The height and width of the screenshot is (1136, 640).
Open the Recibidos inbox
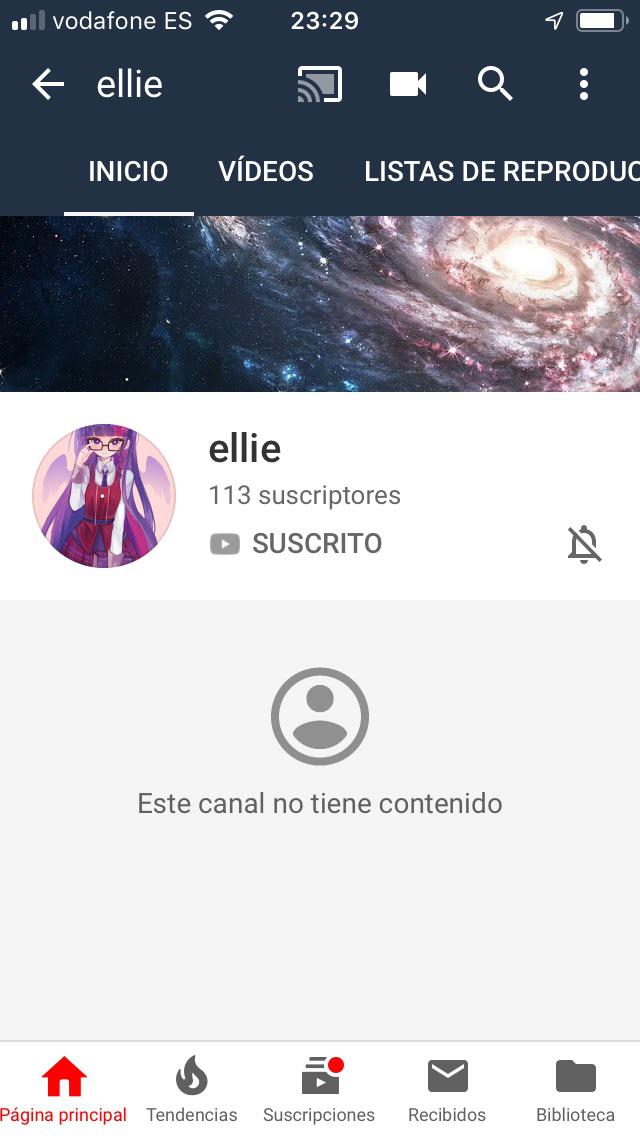pyautogui.click(x=447, y=1090)
